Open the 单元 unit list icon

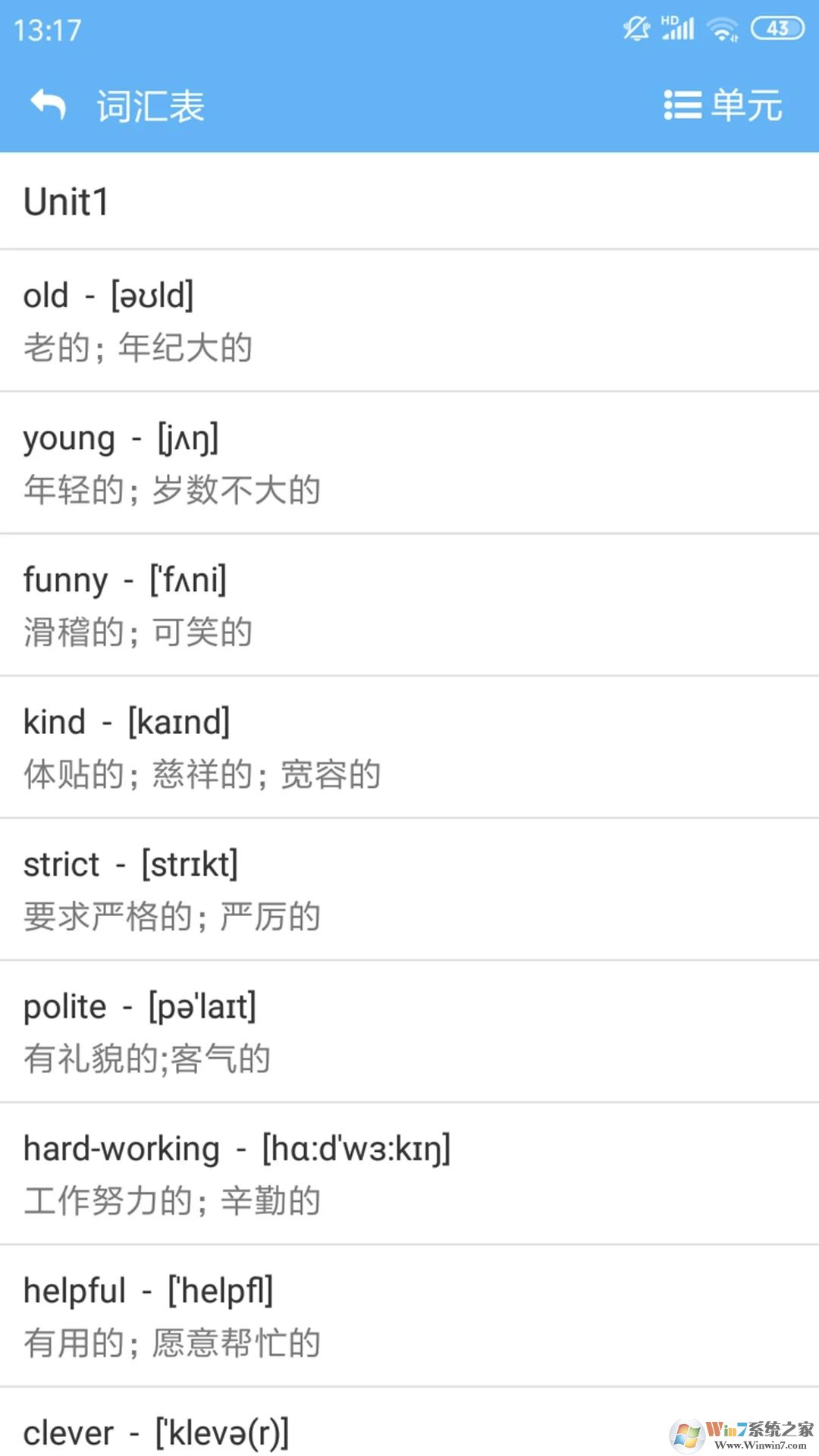click(x=680, y=104)
